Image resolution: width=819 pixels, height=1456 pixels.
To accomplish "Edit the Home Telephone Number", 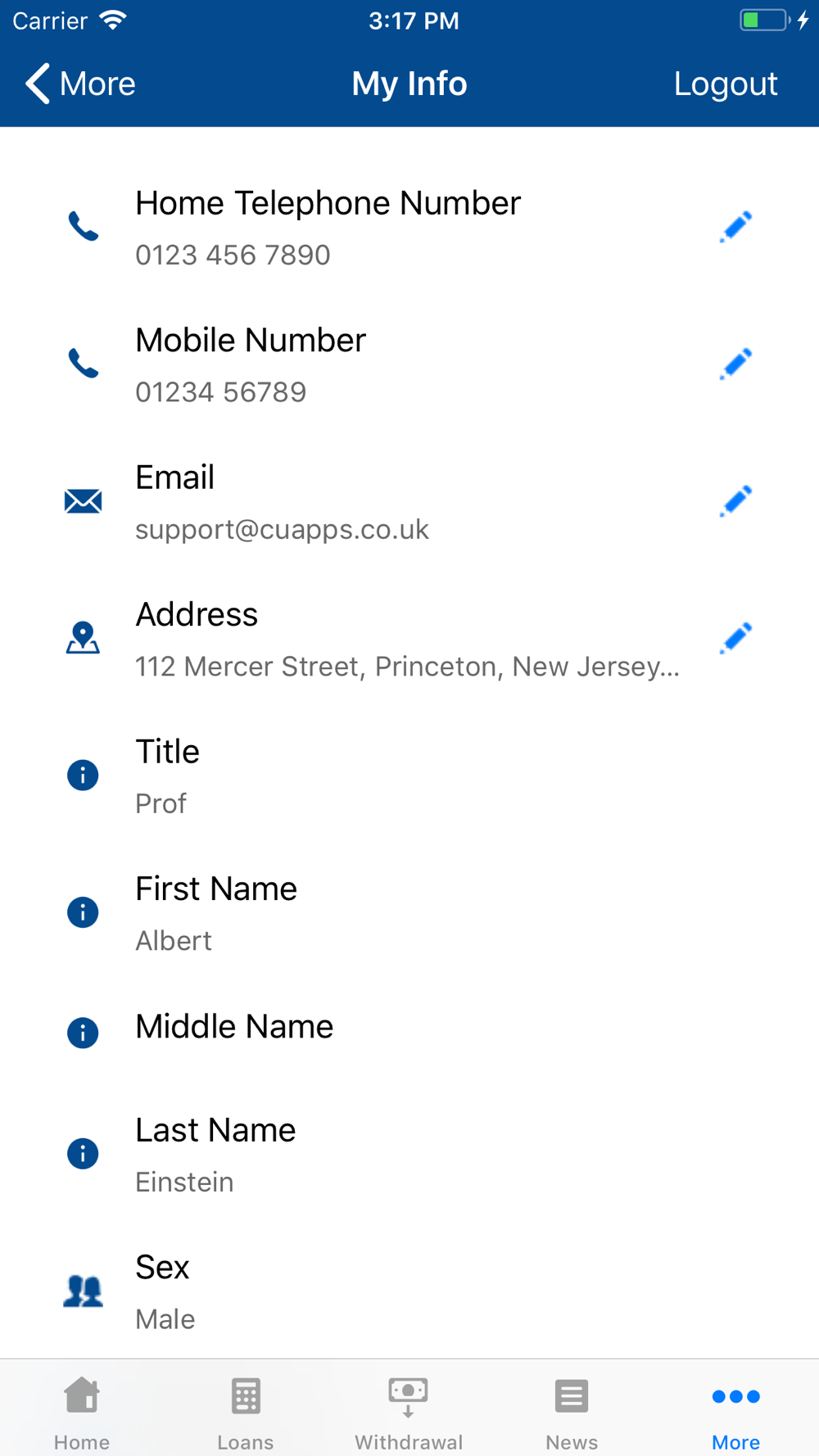I will [x=735, y=227].
